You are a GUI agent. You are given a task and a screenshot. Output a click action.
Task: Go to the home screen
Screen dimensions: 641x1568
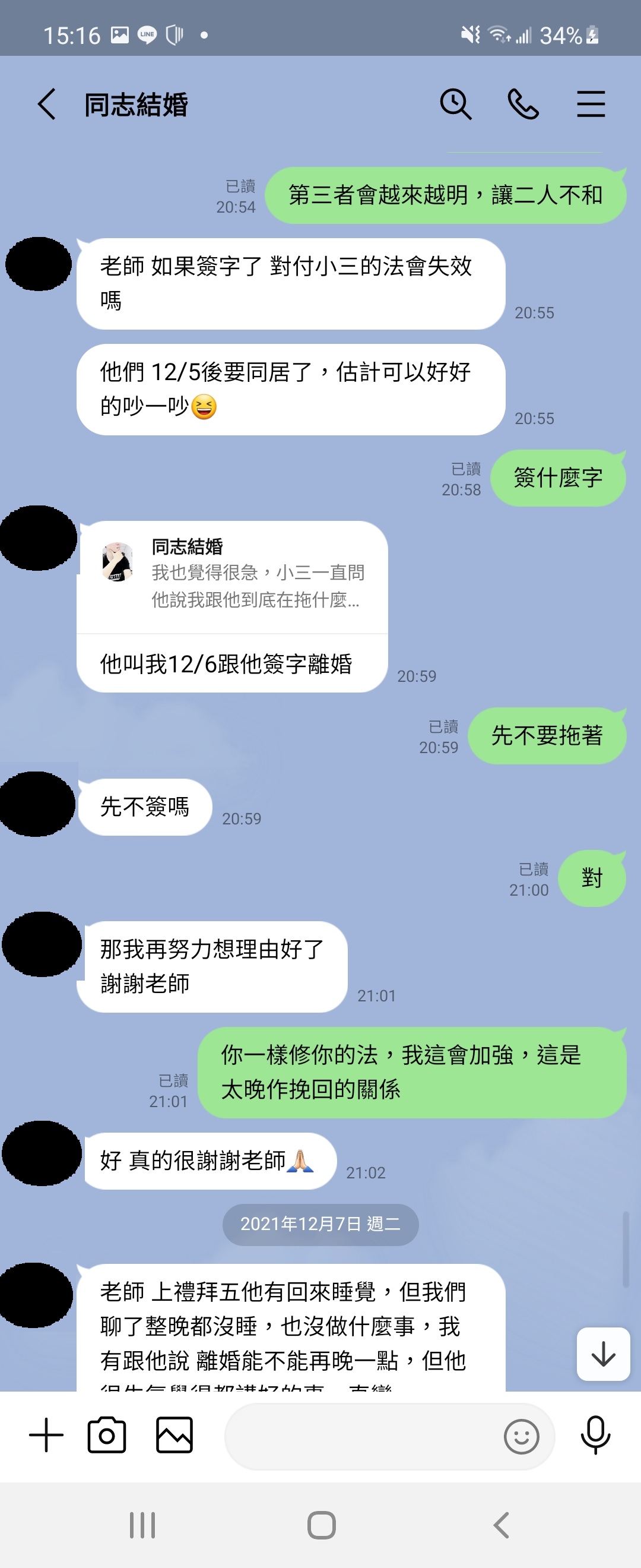(x=321, y=1525)
